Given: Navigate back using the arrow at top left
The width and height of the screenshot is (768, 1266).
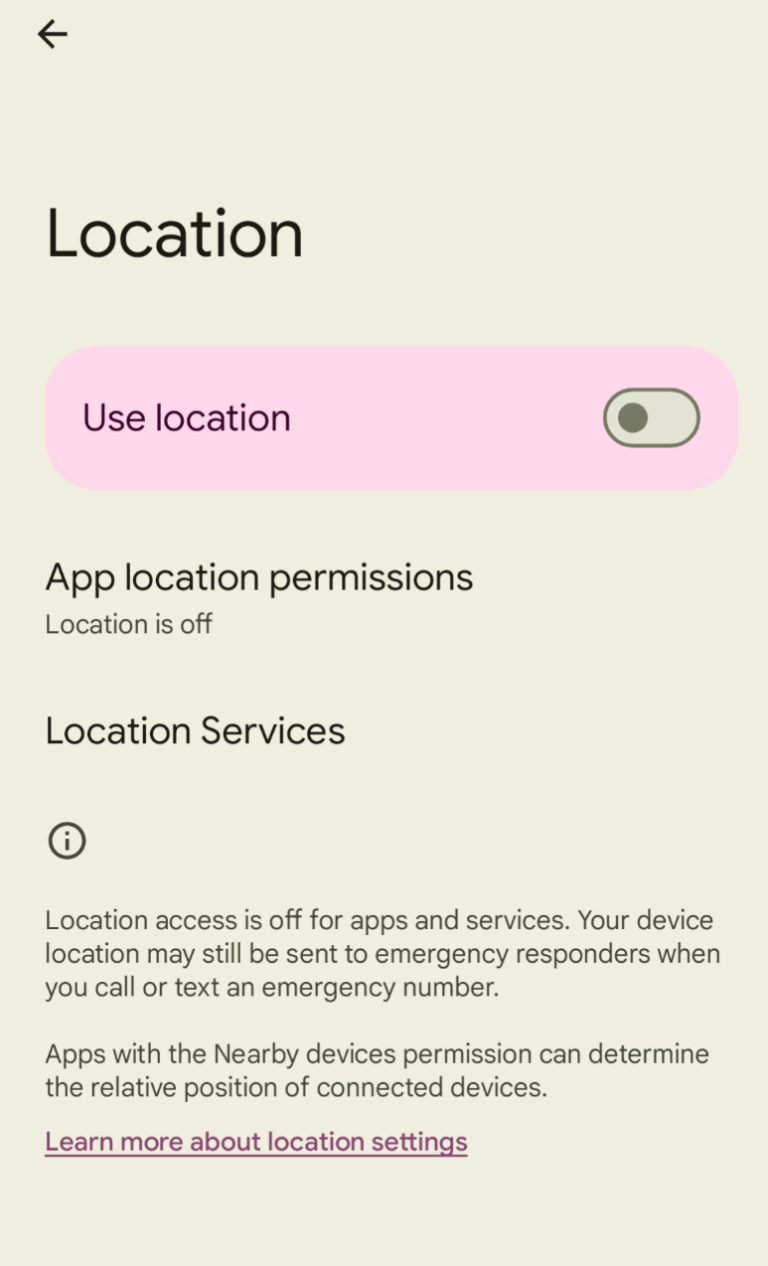Looking at the screenshot, I should 51,34.
